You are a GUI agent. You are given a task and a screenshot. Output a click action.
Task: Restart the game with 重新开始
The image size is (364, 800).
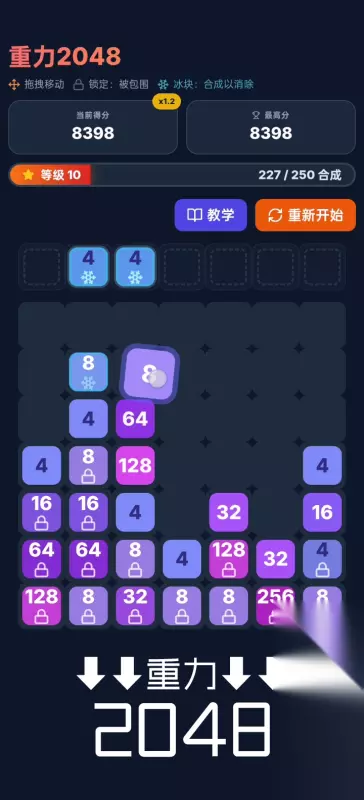point(305,215)
